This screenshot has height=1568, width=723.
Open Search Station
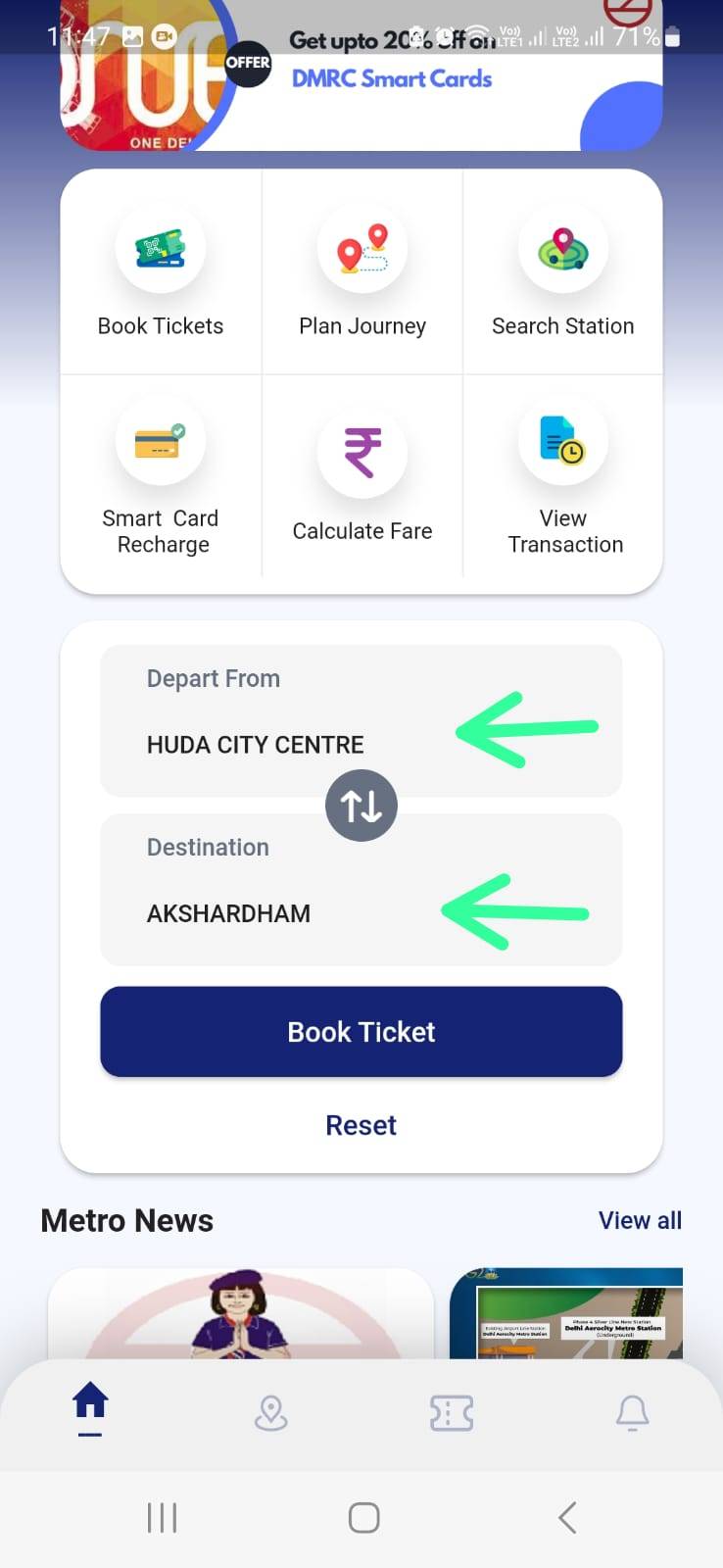(x=562, y=272)
